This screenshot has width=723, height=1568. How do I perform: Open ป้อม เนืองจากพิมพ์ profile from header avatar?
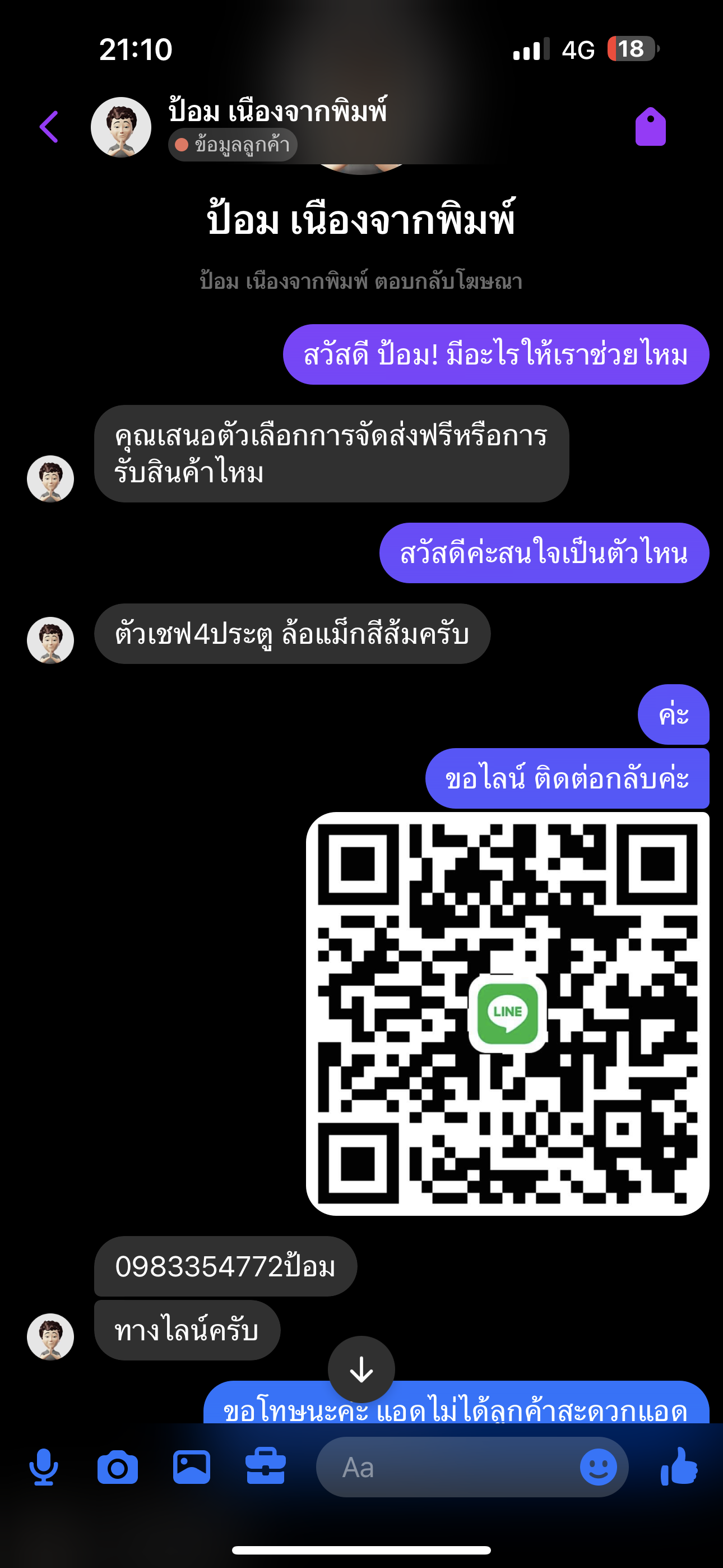pyautogui.click(x=121, y=127)
